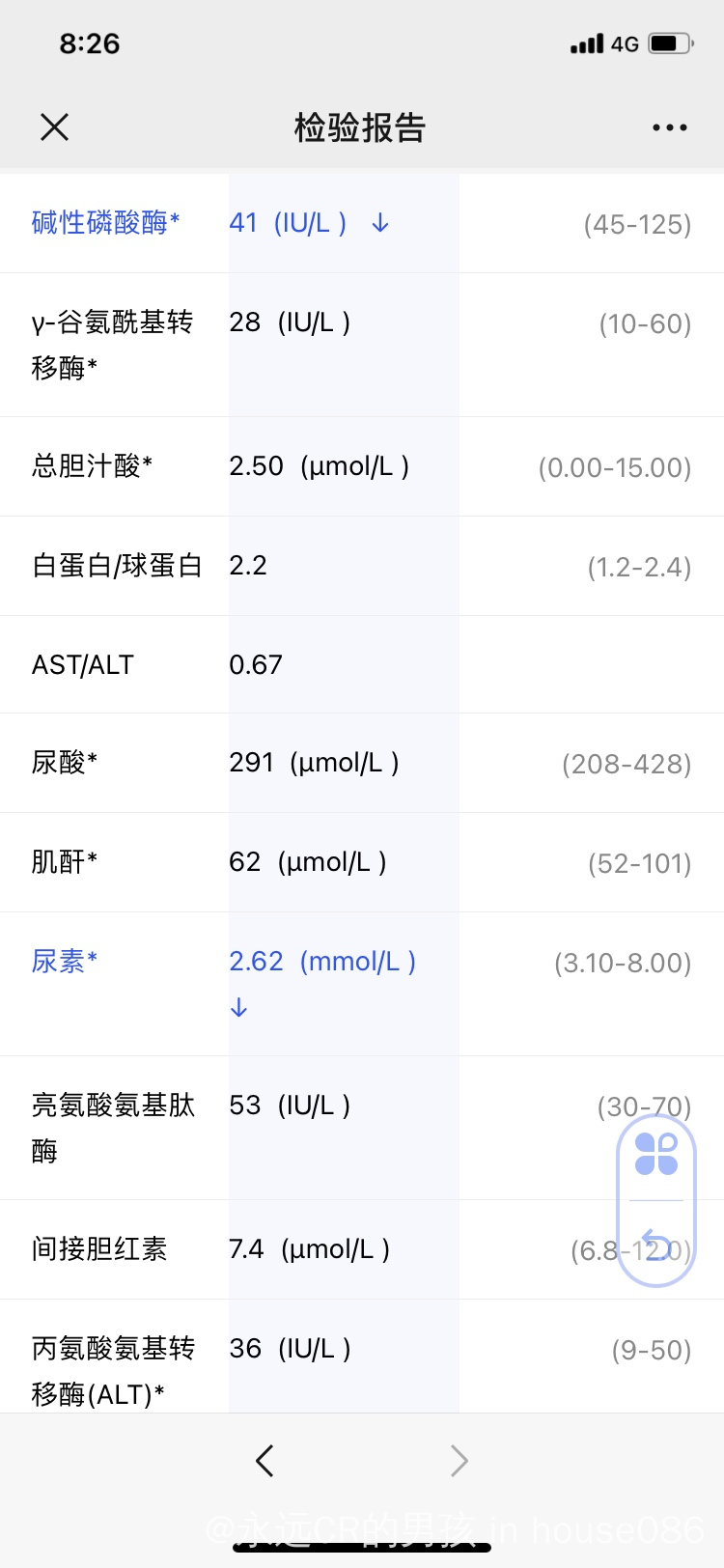Go back with the bottom left arrow
724x1568 pixels.
pos(265,1461)
